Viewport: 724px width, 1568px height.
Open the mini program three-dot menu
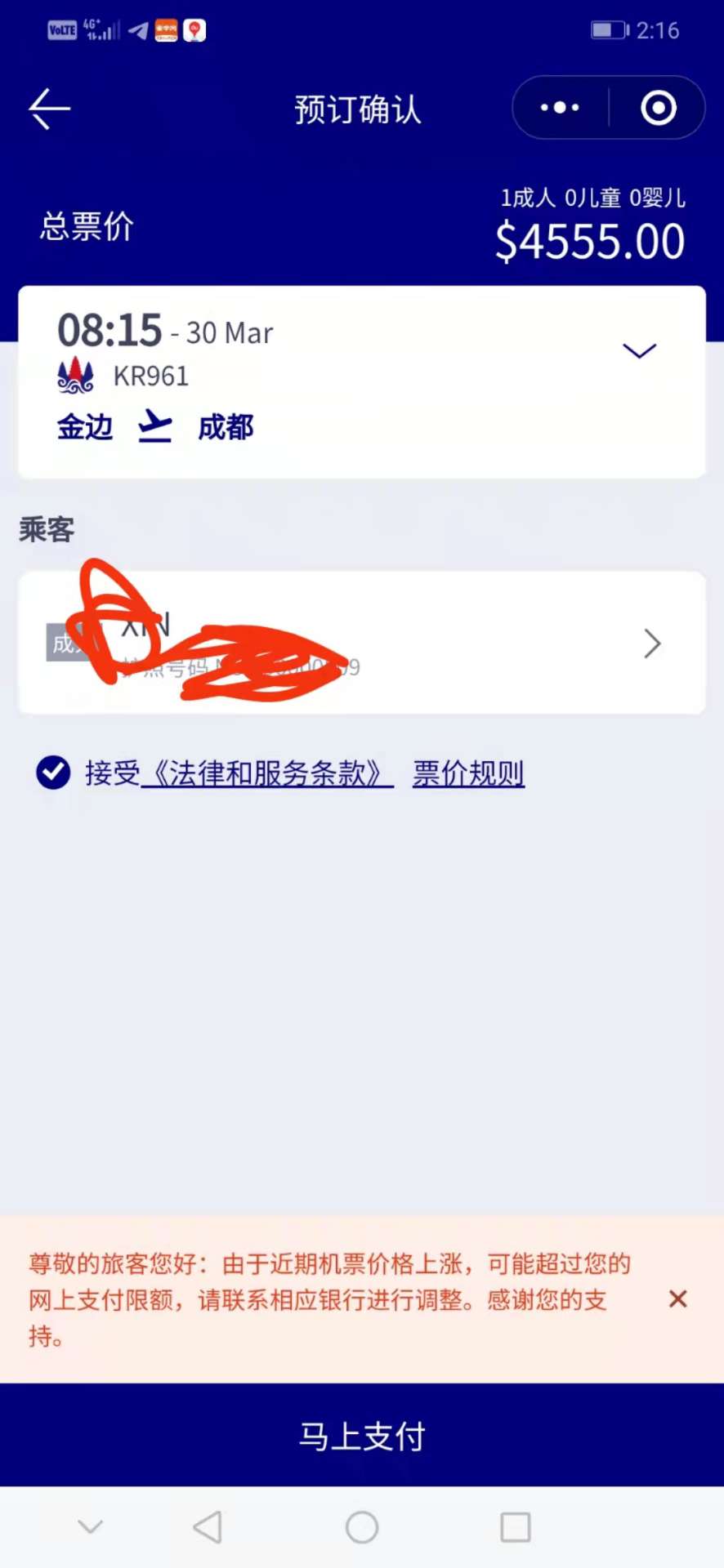(x=561, y=108)
